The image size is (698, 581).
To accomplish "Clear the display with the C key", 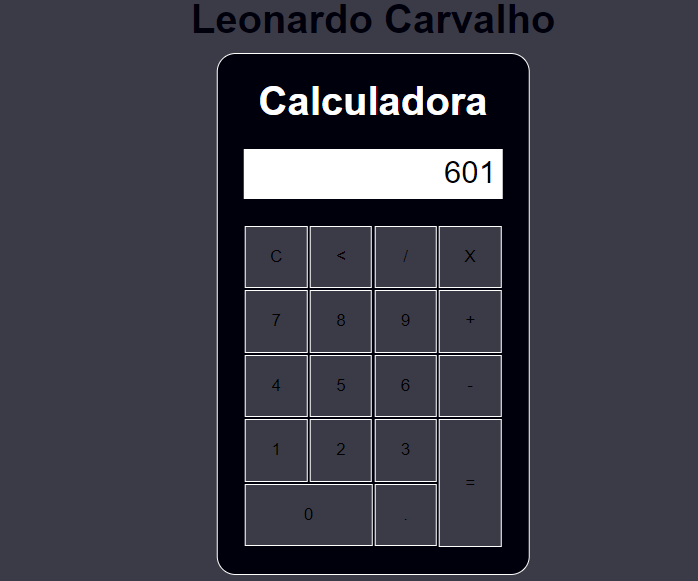I will 276,257.
